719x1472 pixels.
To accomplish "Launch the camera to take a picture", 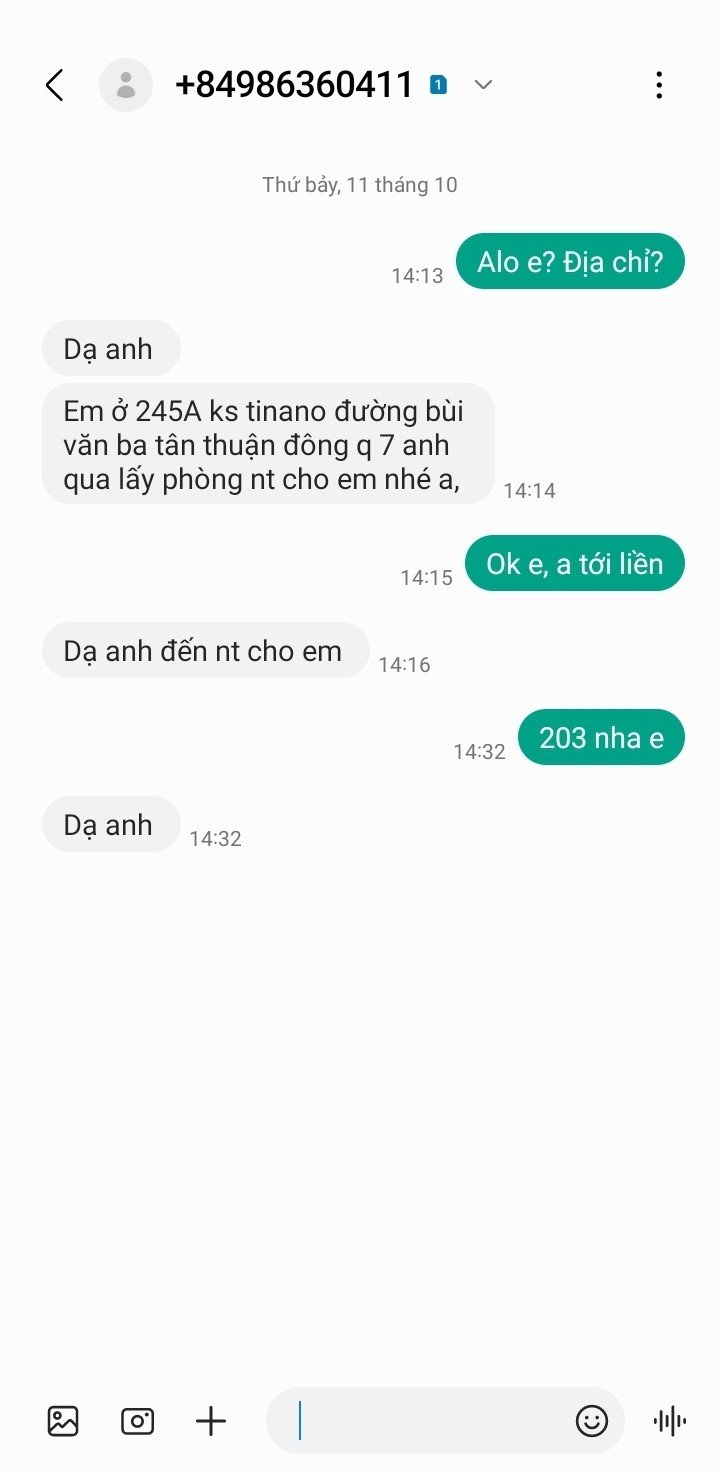I will 137,1421.
